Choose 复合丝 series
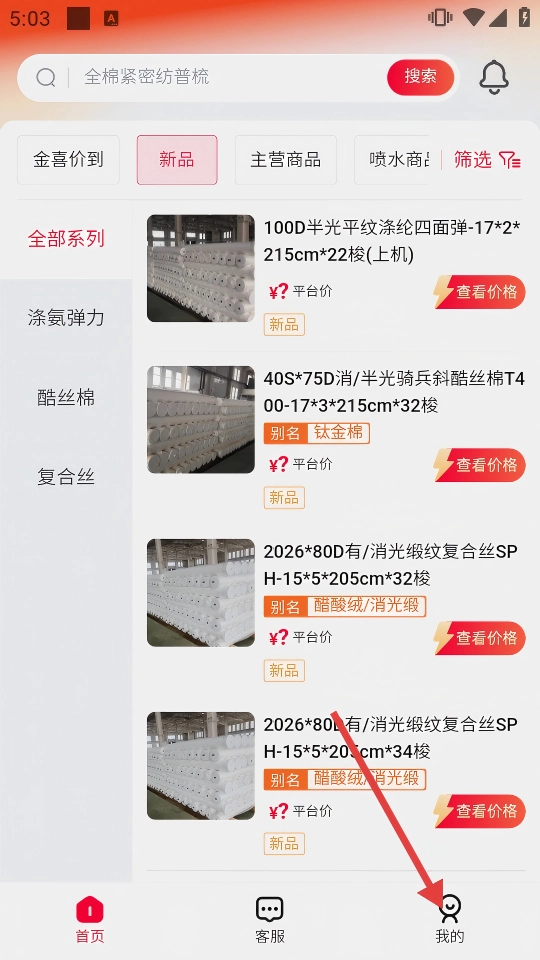The width and height of the screenshot is (540, 960). point(66,477)
